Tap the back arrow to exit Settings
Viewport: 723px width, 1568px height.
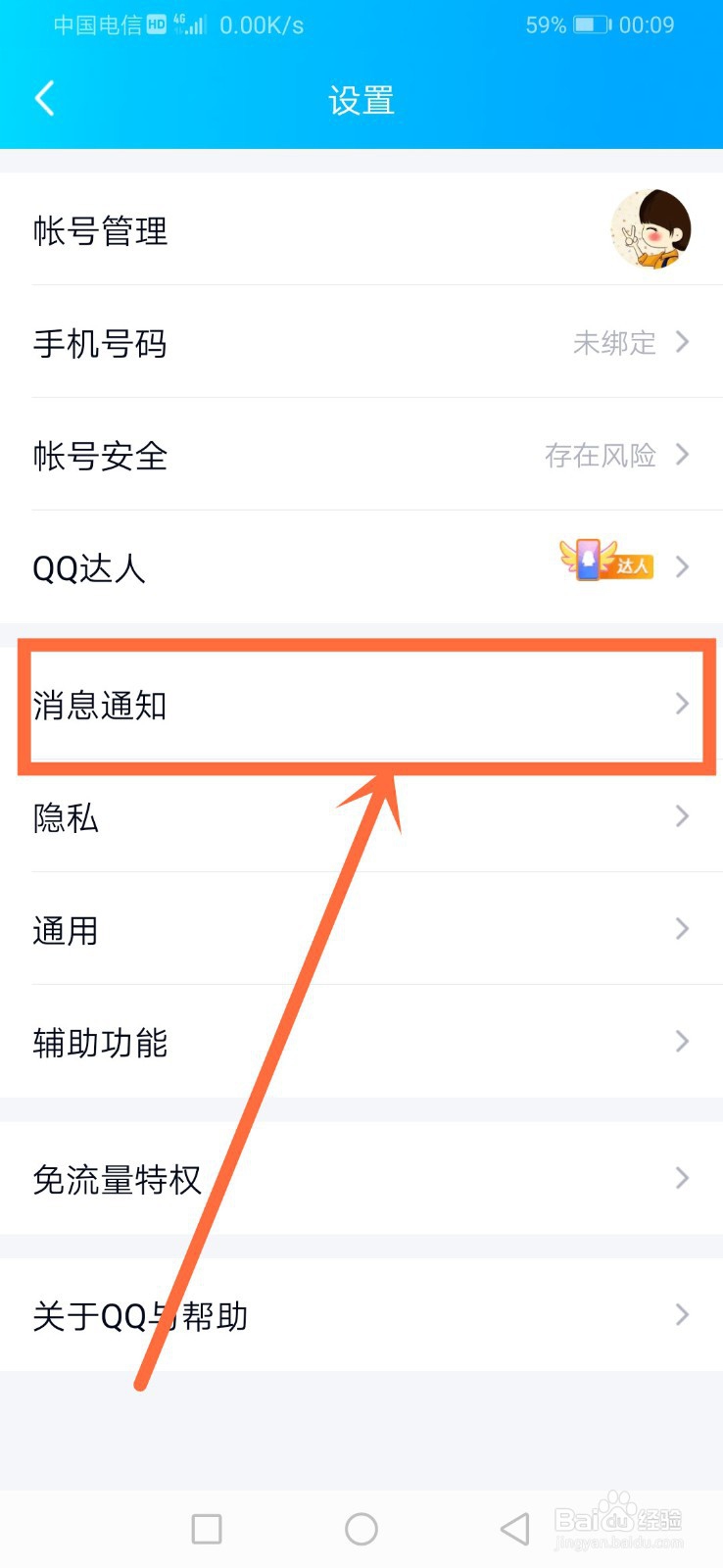[43, 98]
